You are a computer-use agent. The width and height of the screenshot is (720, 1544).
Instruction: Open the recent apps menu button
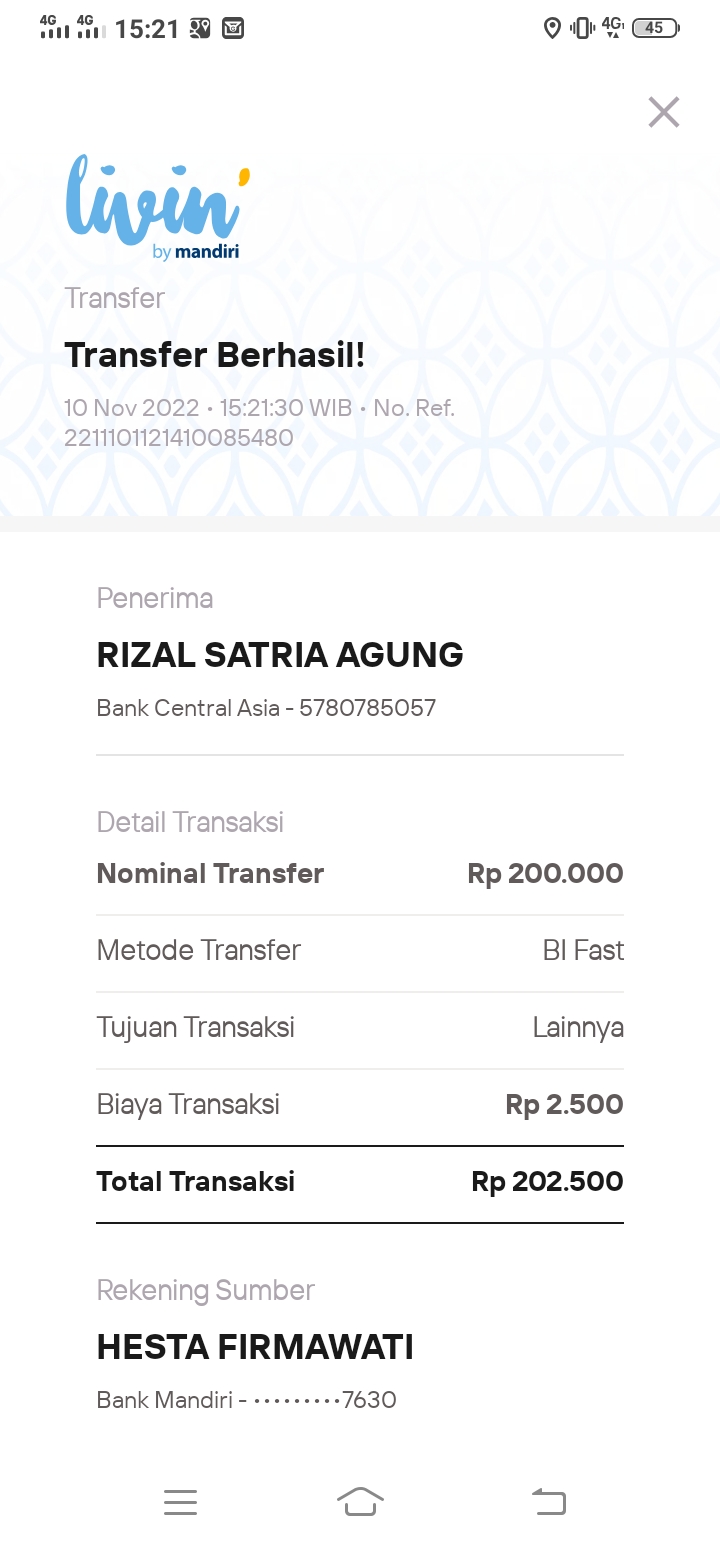tap(180, 1501)
